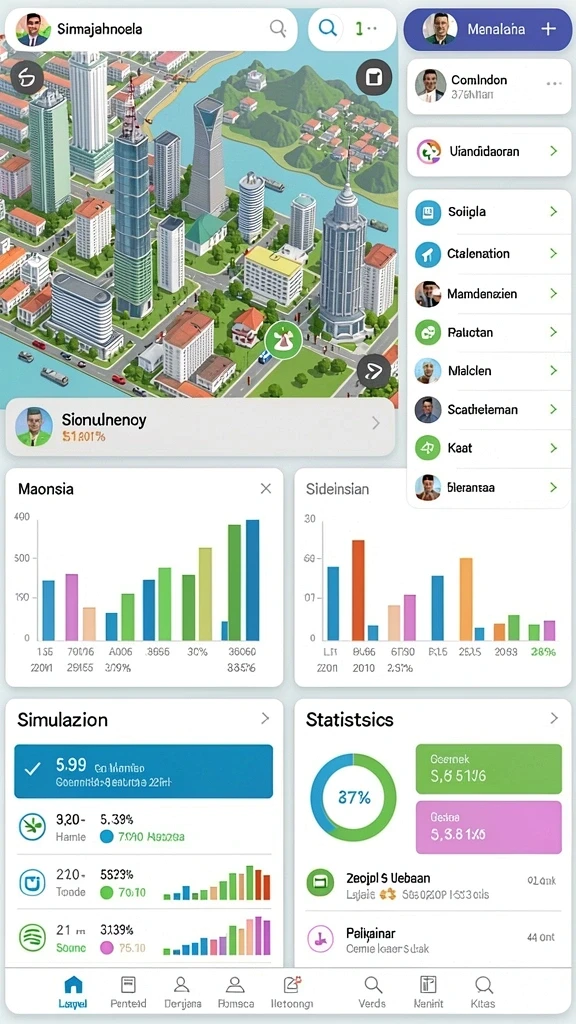Open the Comlndon card's three-dot menu
Viewport: 576px width, 1024px height.
coord(554,84)
